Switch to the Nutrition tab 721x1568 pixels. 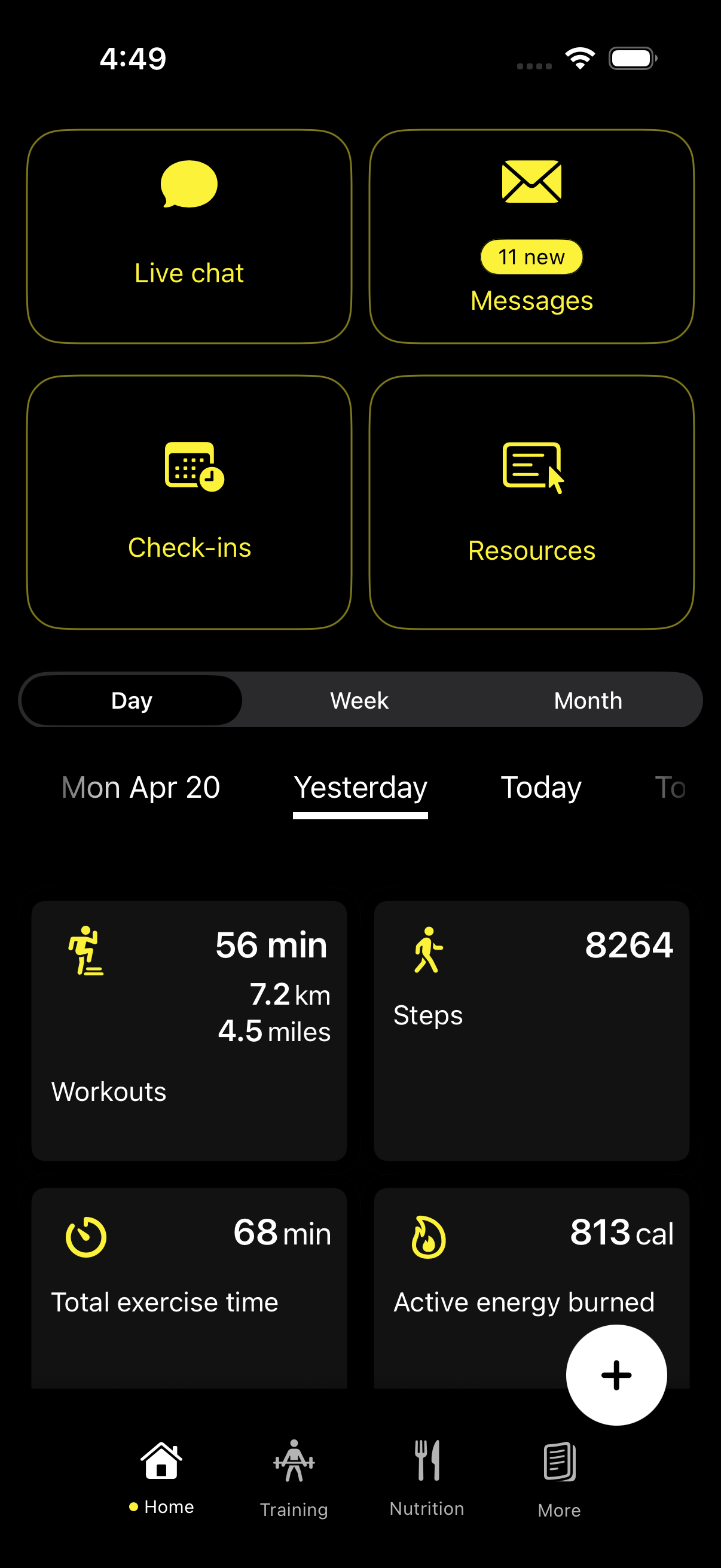[427, 1477]
